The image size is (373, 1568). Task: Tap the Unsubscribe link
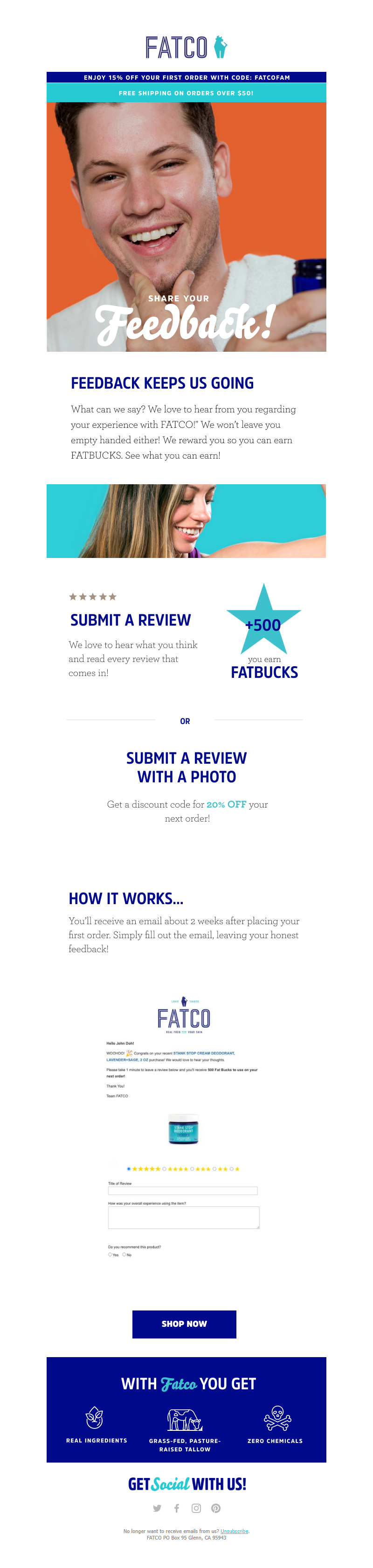coord(234,1531)
